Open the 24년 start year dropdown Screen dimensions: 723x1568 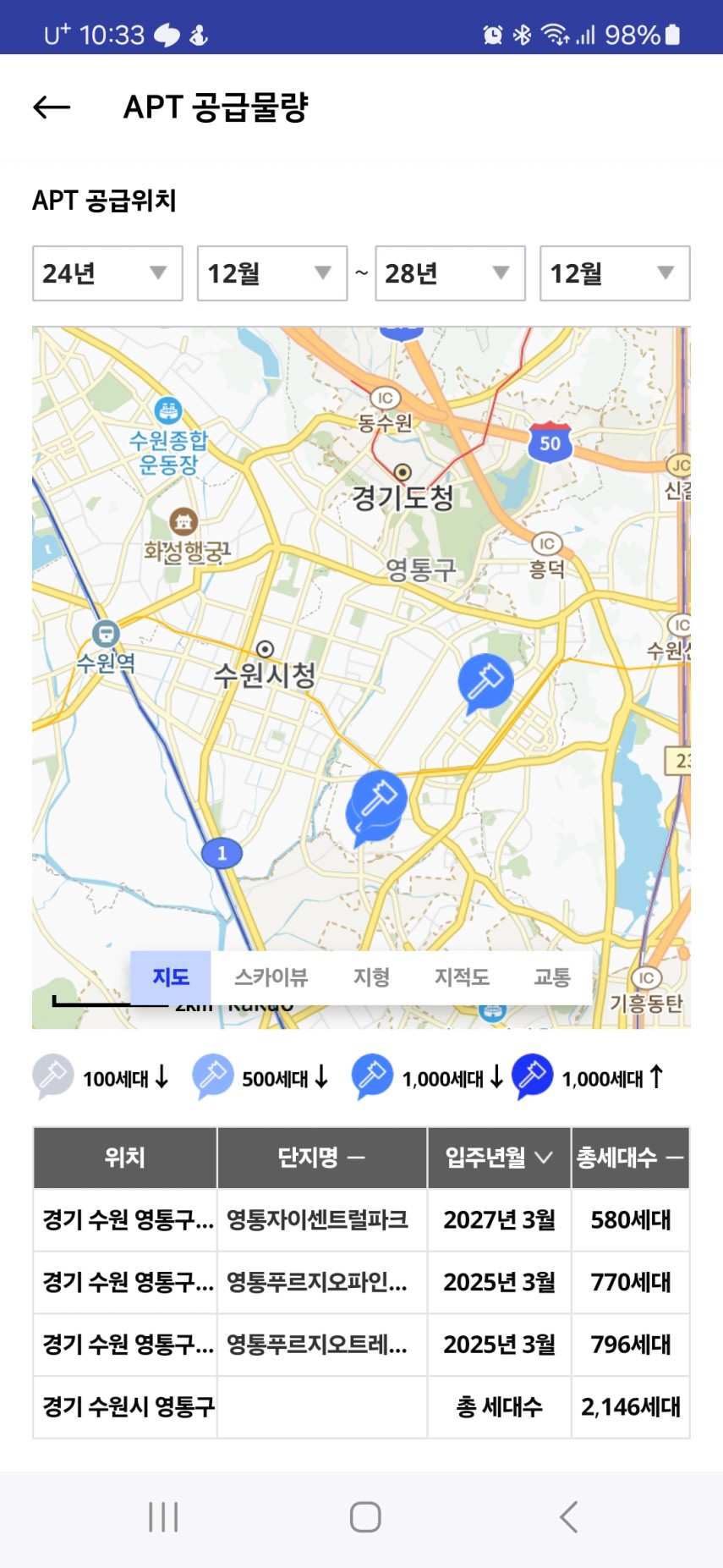107,273
